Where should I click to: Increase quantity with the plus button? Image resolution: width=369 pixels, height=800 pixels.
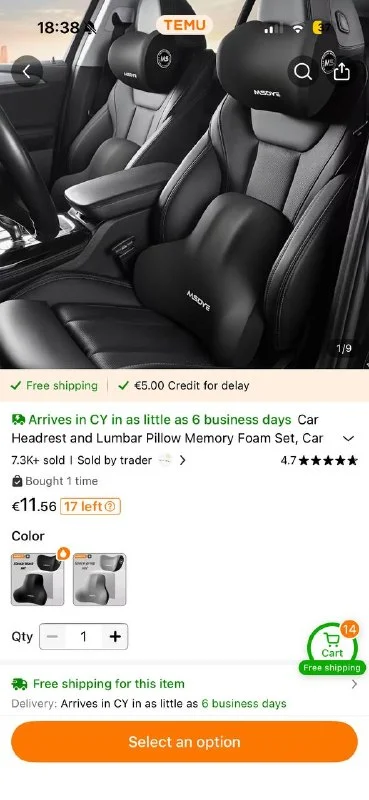(x=115, y=636)
